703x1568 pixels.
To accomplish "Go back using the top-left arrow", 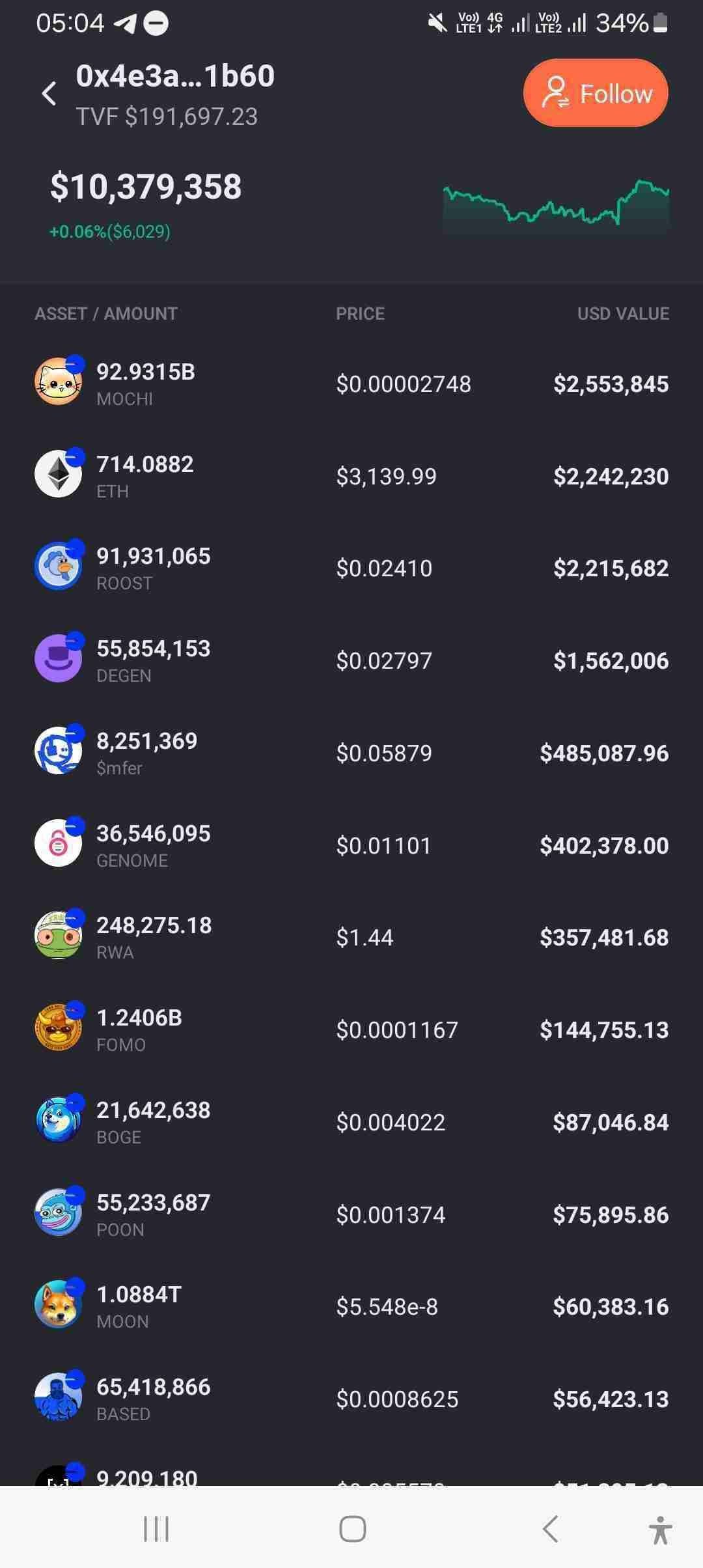I will [49, 94].
